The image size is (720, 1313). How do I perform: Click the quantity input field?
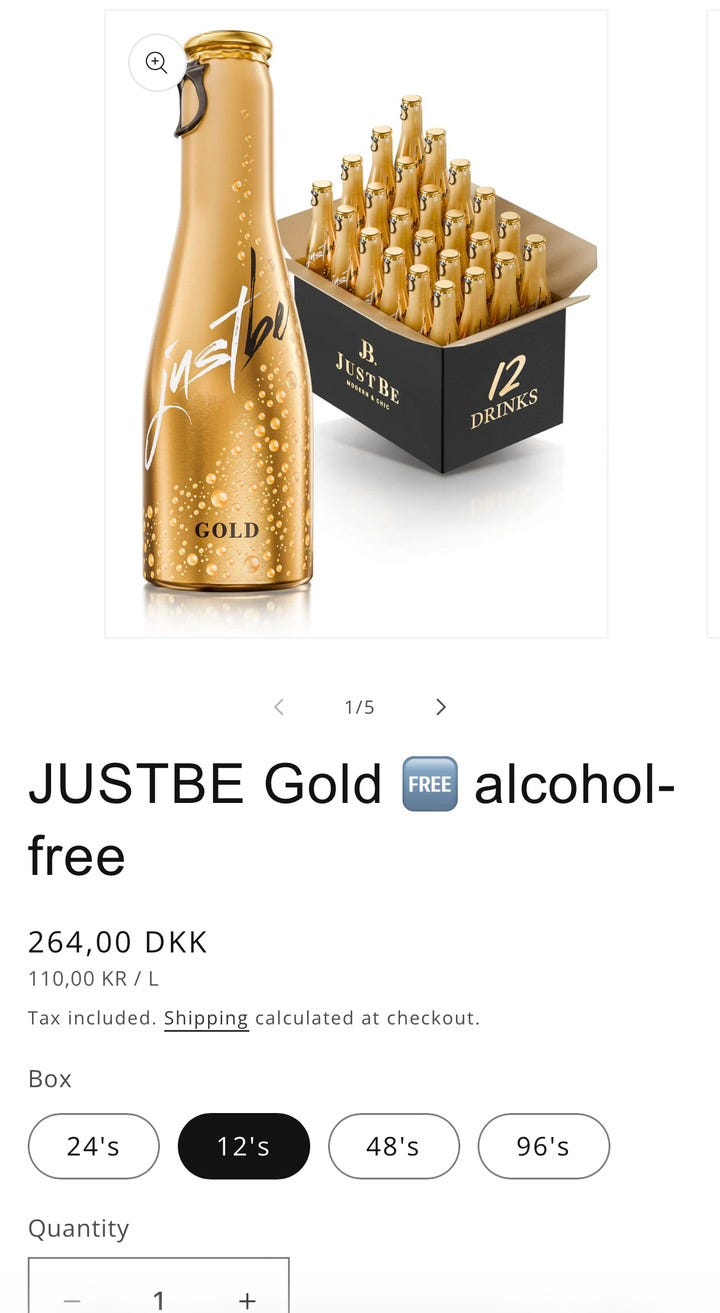point(158,1299)
